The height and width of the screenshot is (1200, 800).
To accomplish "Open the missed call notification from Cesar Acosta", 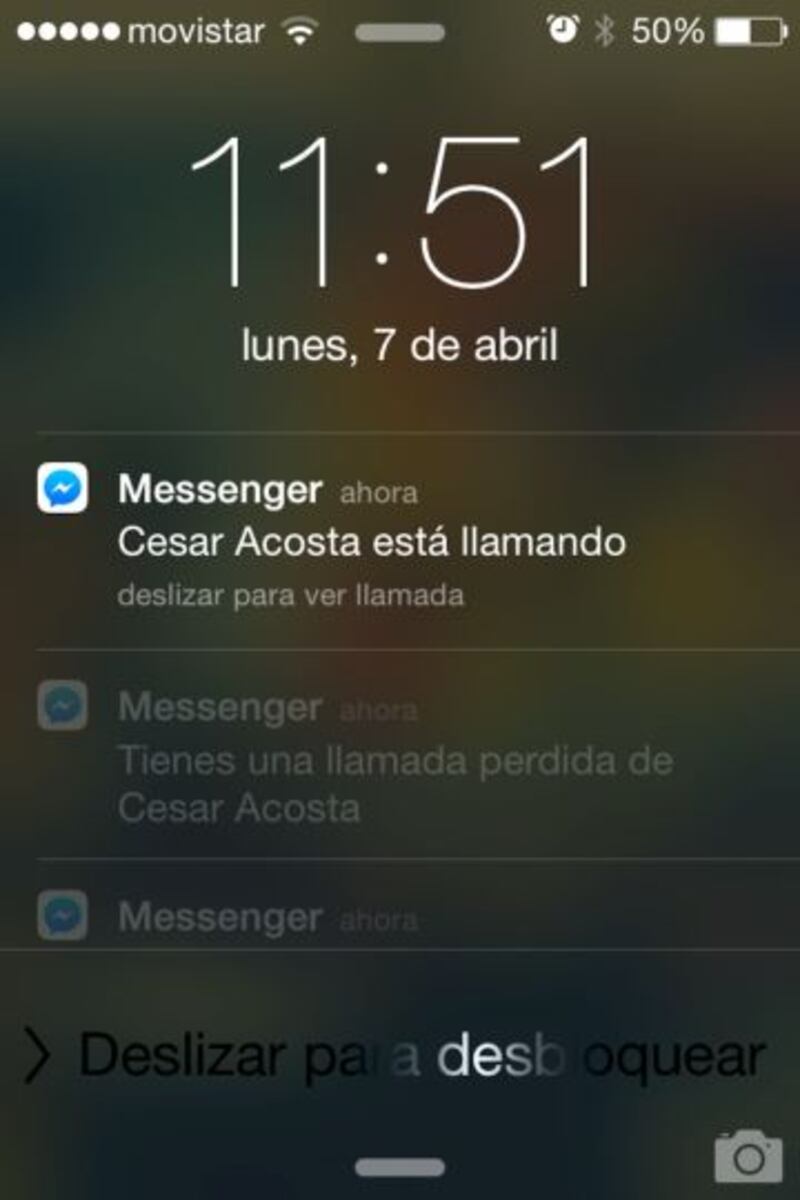I will pos(395,760).
